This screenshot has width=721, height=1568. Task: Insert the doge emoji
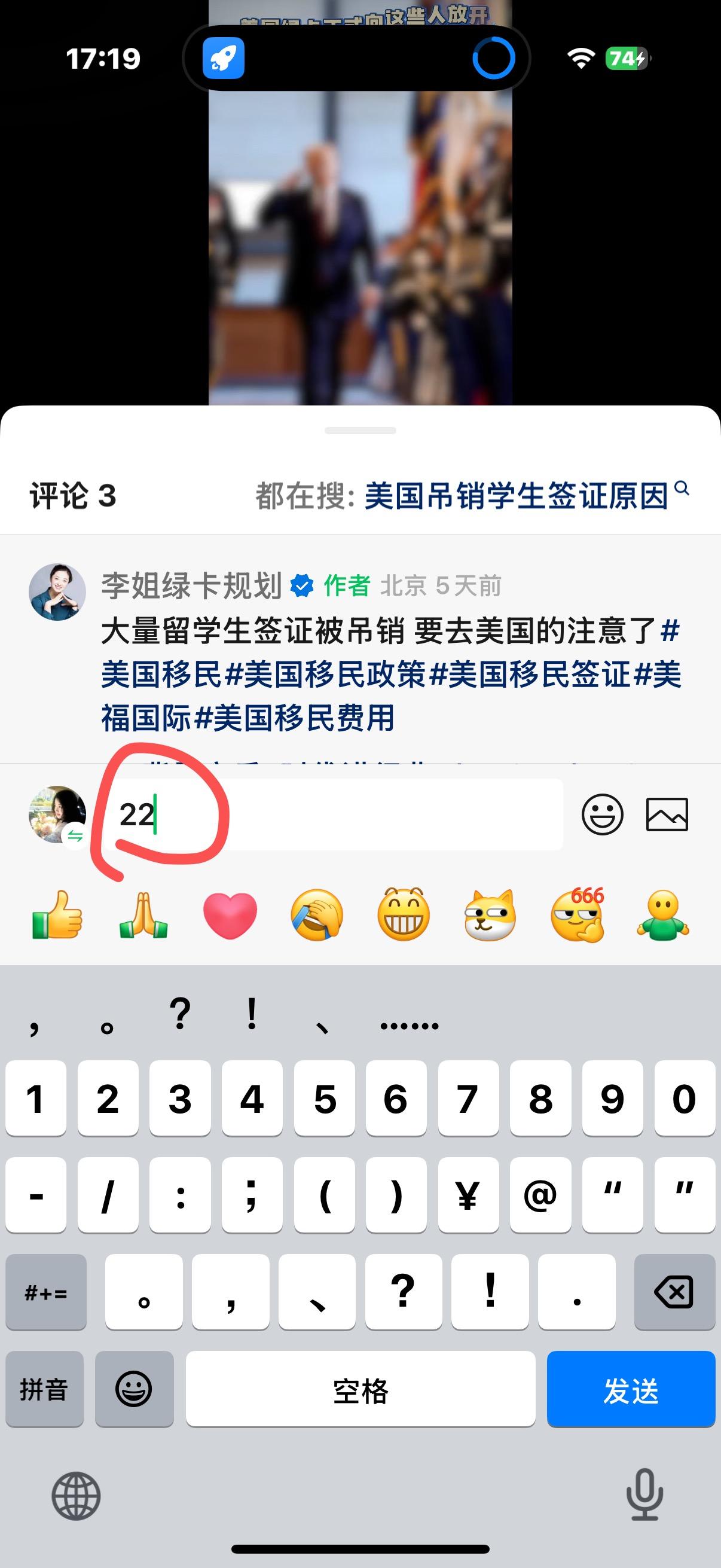click(x=490, y=916)
